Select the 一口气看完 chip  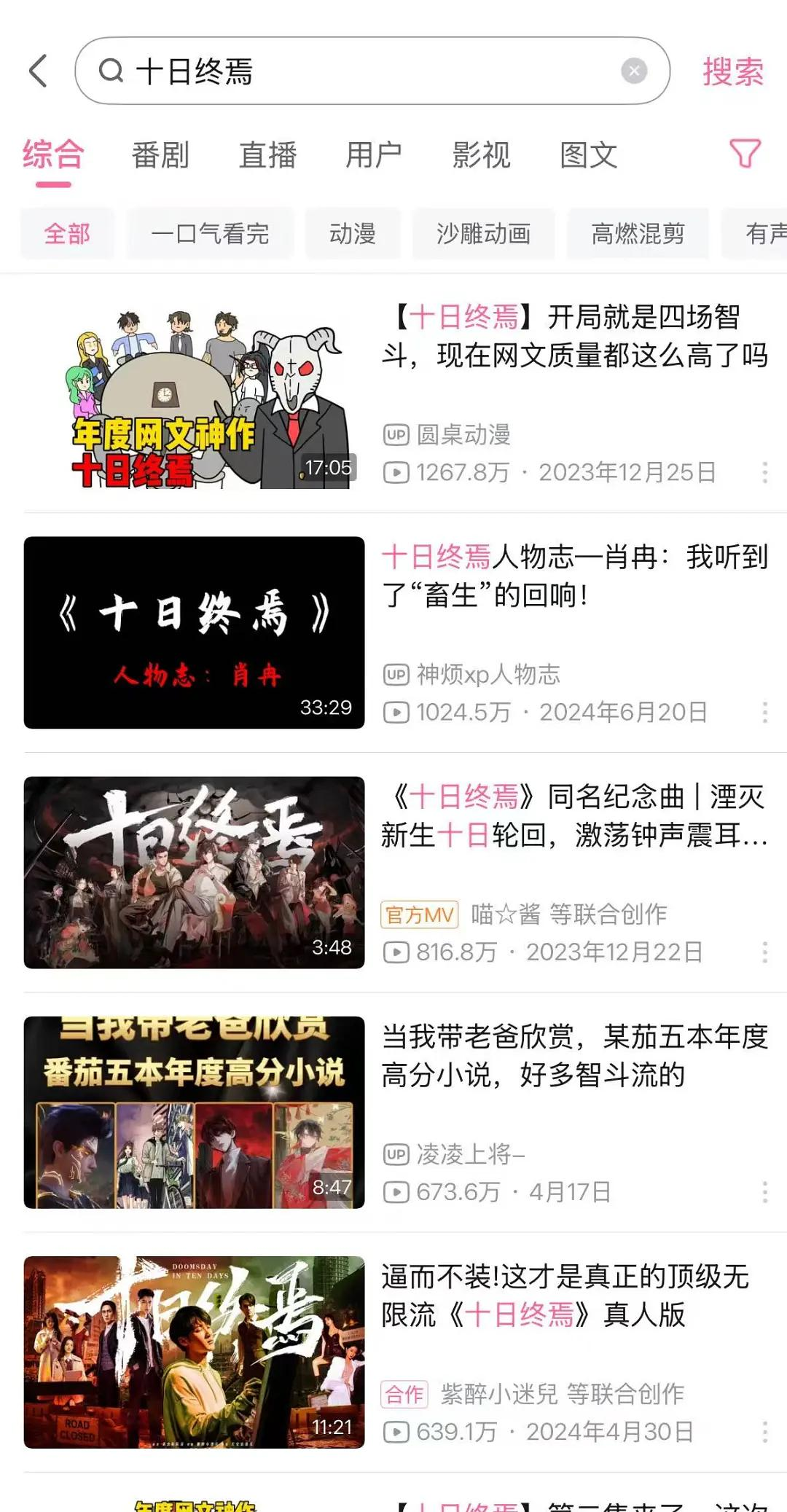pyautogui.click(x=210, y=234)
